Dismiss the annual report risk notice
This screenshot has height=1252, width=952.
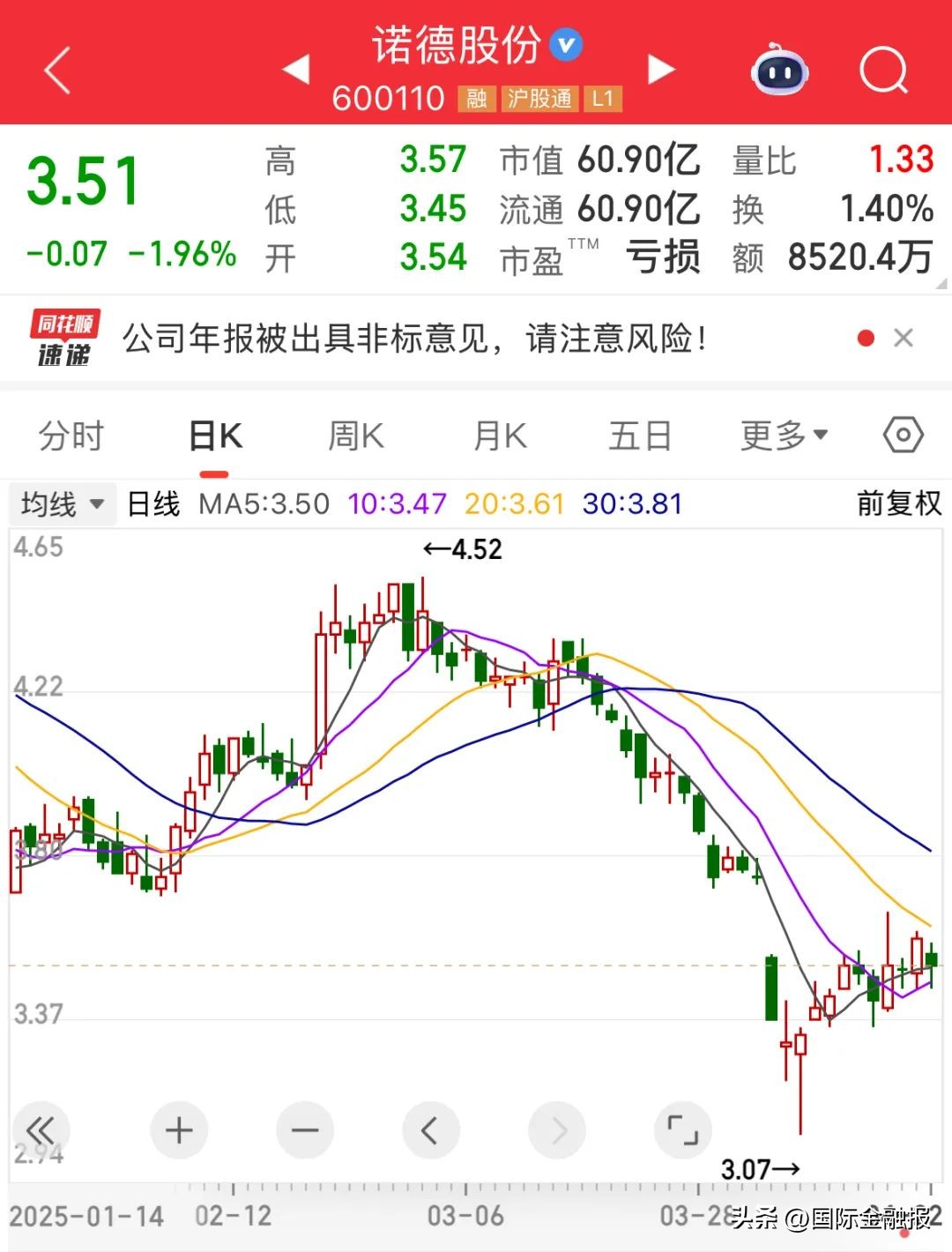point(904,338)
